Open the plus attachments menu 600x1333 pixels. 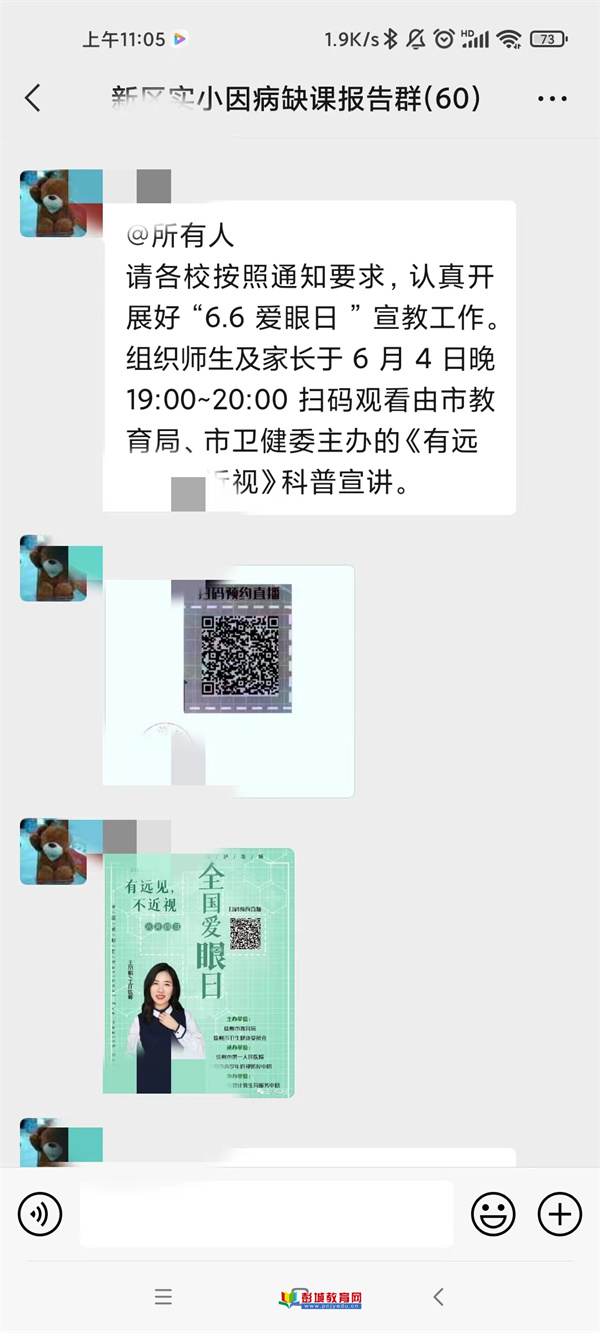point(559,1214)
